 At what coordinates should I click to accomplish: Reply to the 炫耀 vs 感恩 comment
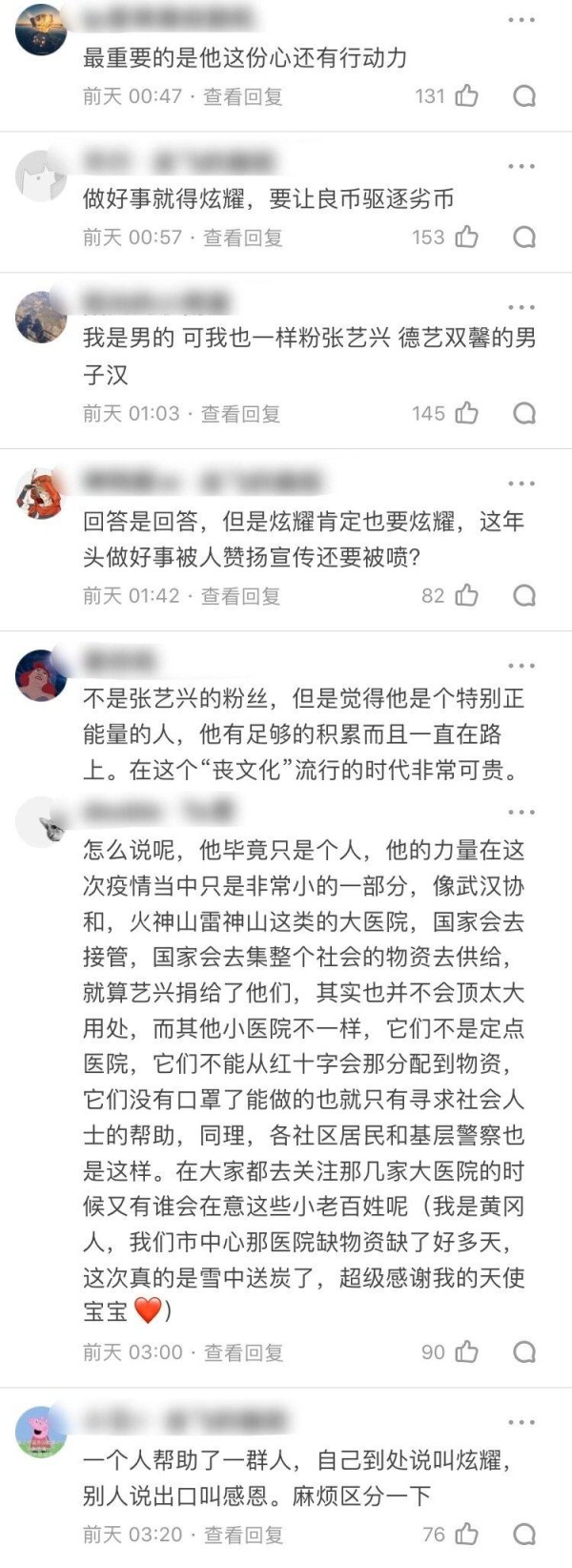pos(523,1534)
